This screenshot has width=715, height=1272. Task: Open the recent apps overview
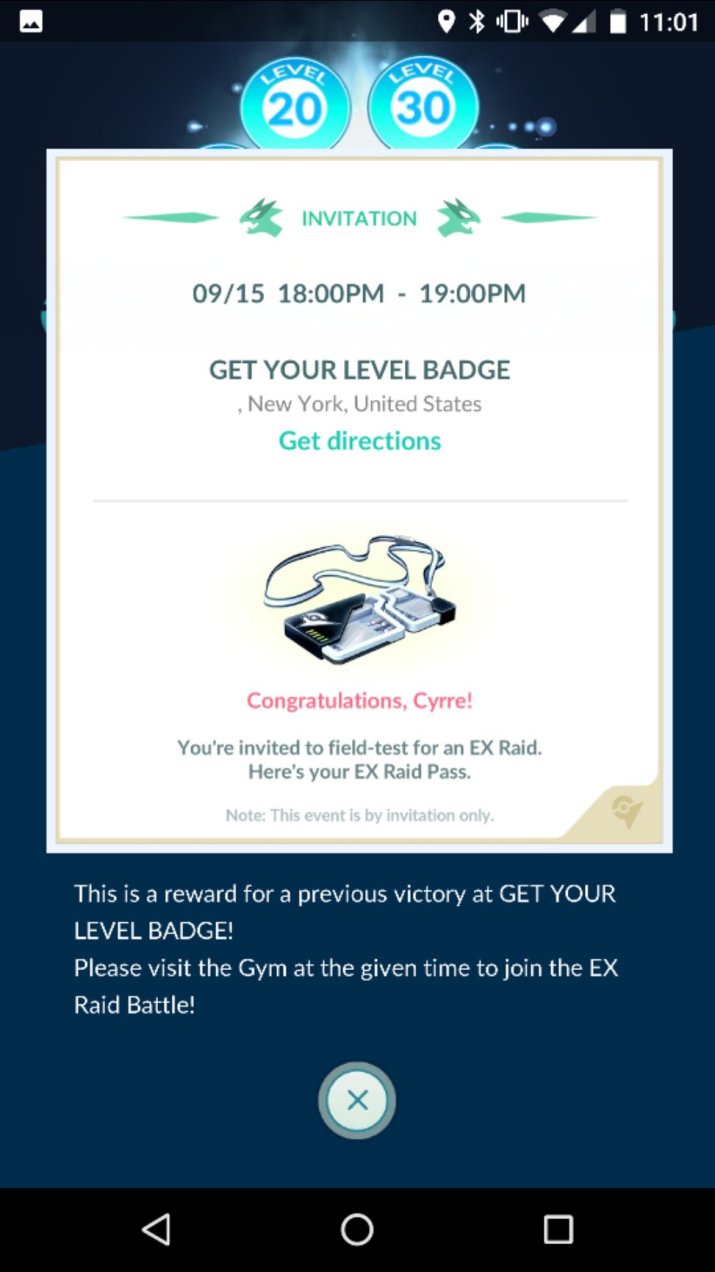click(557, 1229)
